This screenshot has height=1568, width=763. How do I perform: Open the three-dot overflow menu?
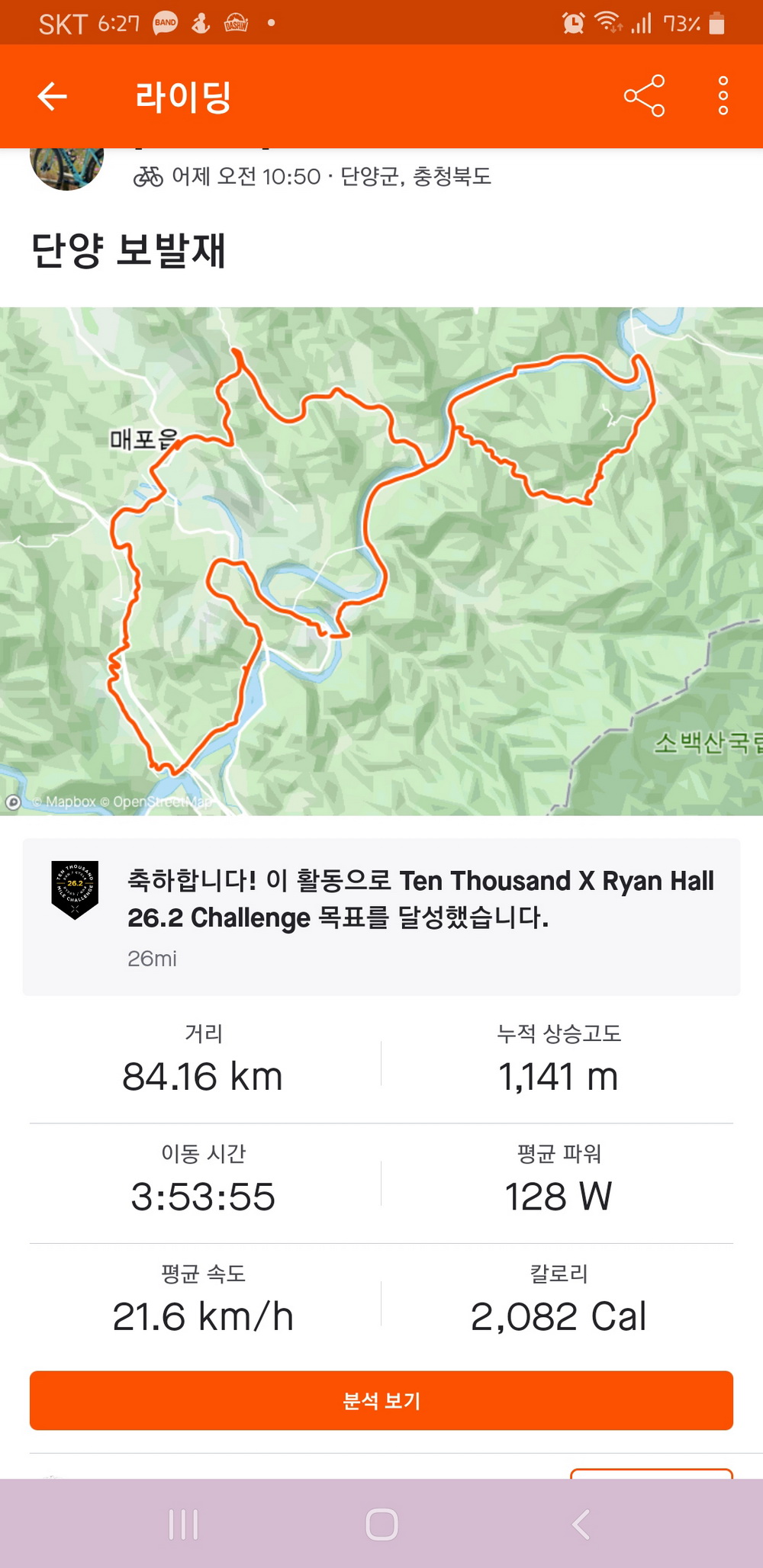point(723,96)
